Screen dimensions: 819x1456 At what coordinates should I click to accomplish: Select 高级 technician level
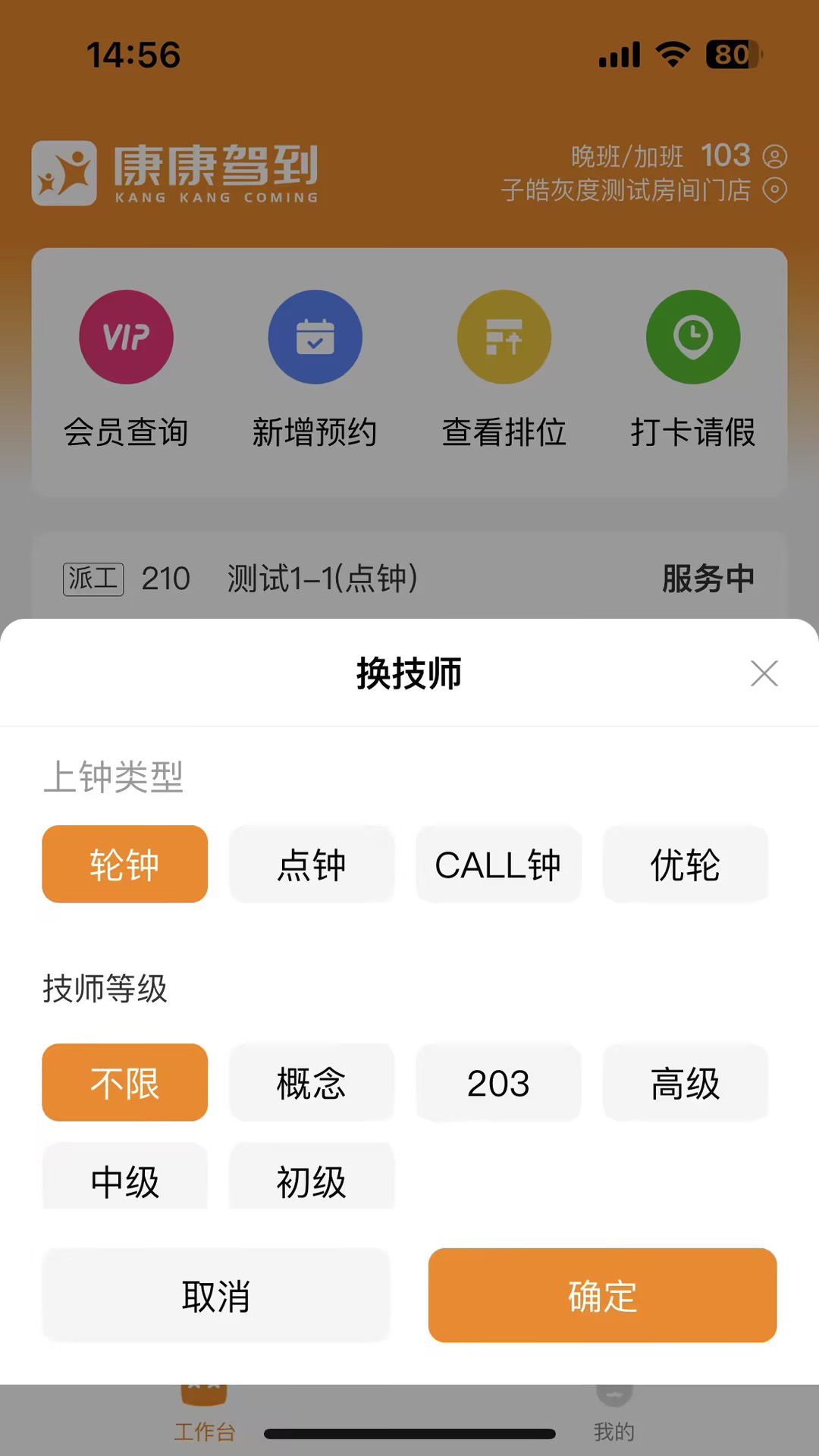pyautogui.click(x=685, y=1082)
